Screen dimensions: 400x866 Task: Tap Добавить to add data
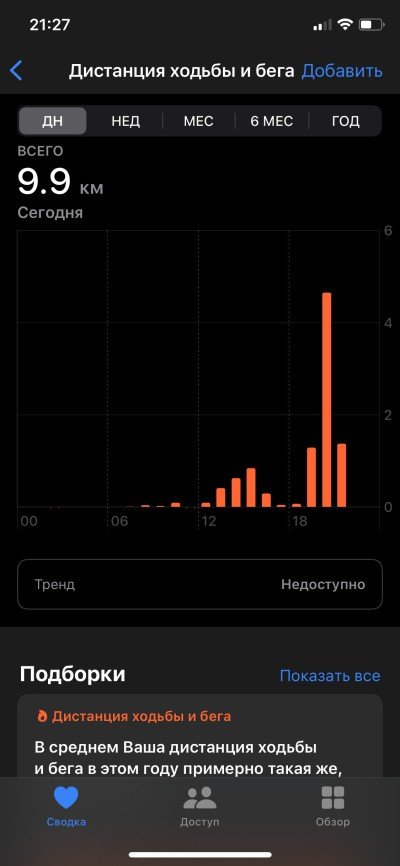point(341,71)
